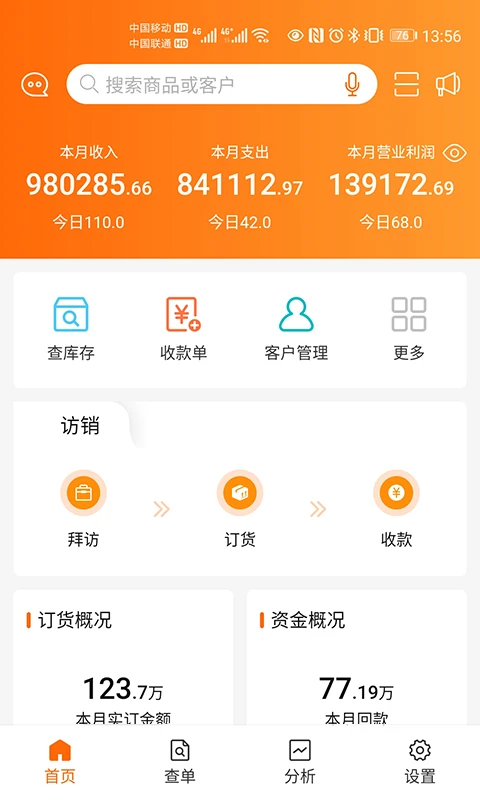Screen dimensions: 480x800
Task: Create a 收款单 receipt
Action: pos(184,329)
